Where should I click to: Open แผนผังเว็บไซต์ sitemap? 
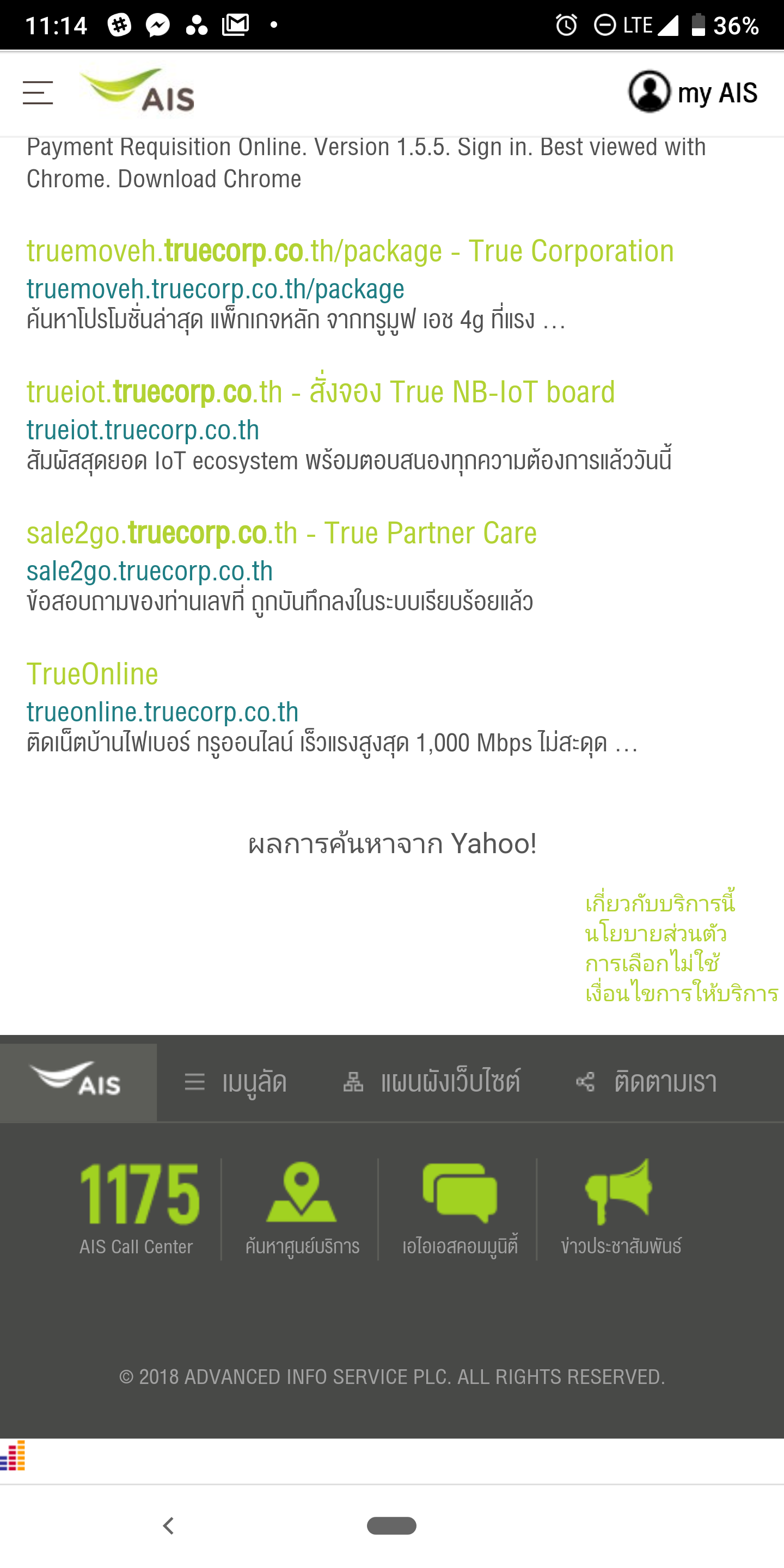pos(432,1082)
